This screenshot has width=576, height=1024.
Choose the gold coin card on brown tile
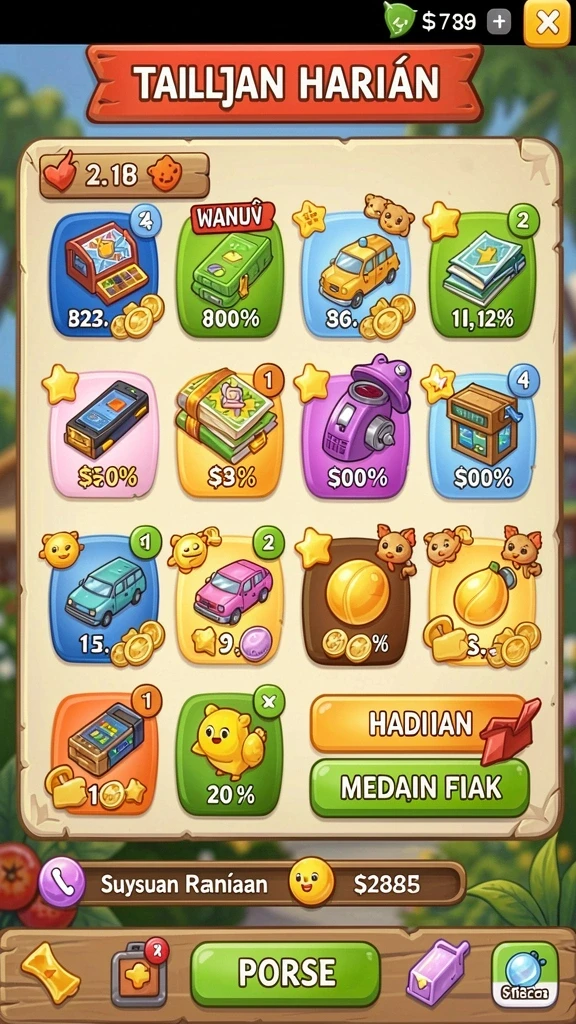coord(357,600)
